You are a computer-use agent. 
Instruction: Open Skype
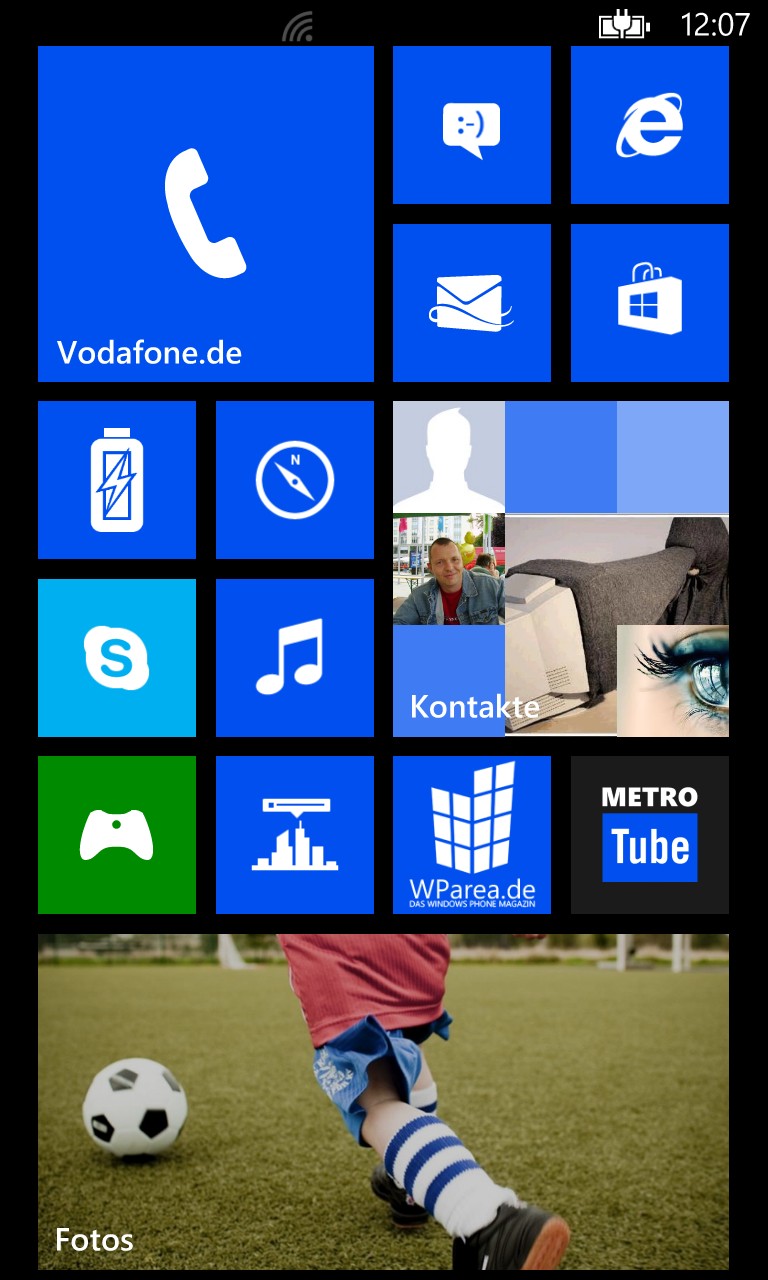point(117,658)
